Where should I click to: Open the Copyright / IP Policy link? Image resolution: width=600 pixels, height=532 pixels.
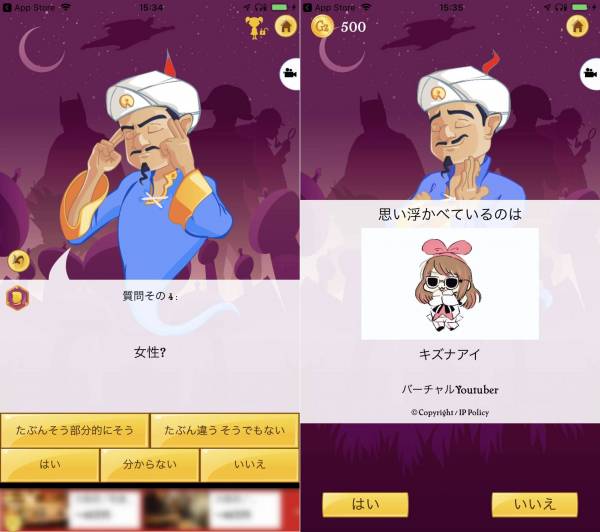450,412
